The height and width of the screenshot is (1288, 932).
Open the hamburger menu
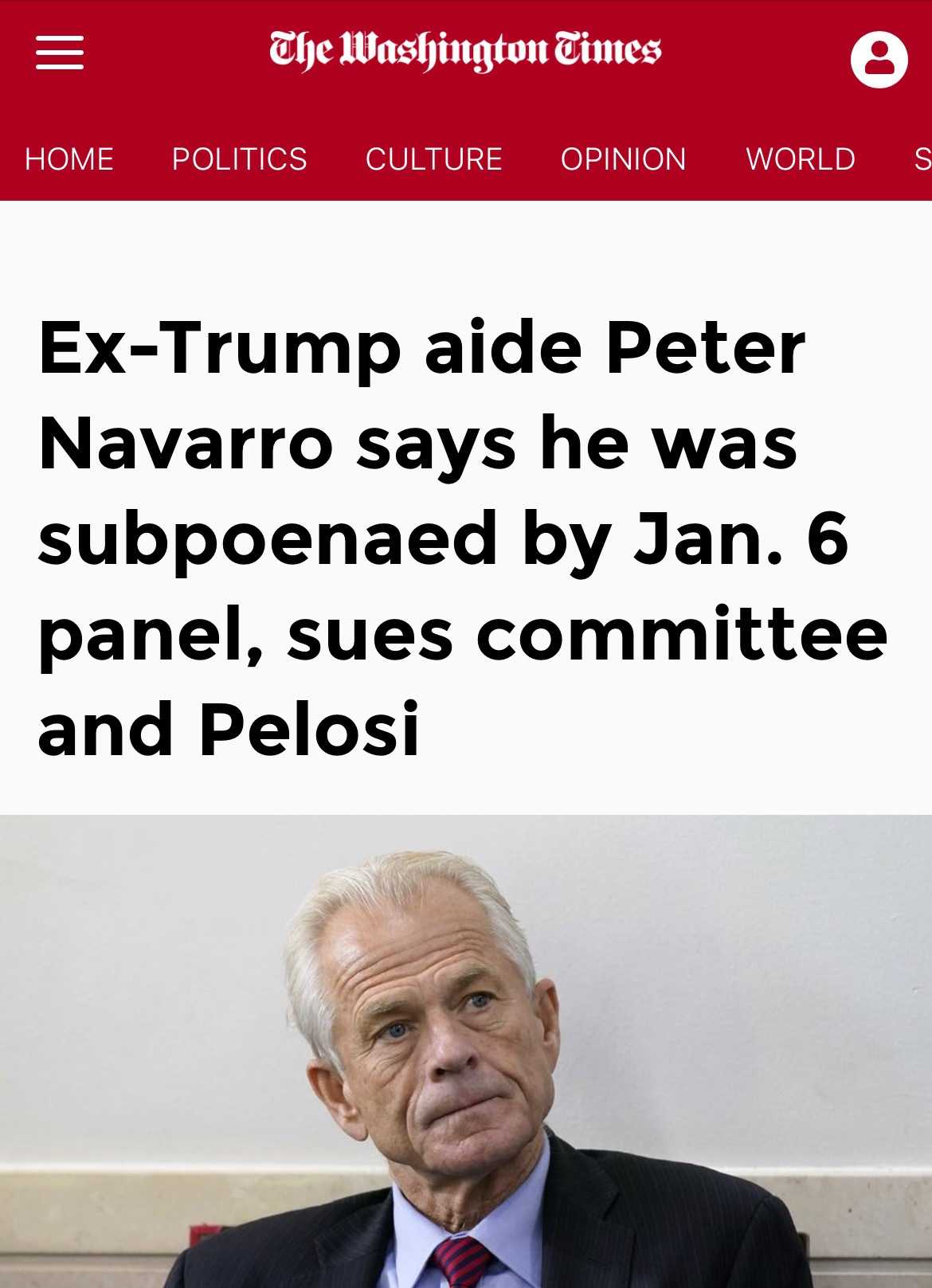click(60, 53)
